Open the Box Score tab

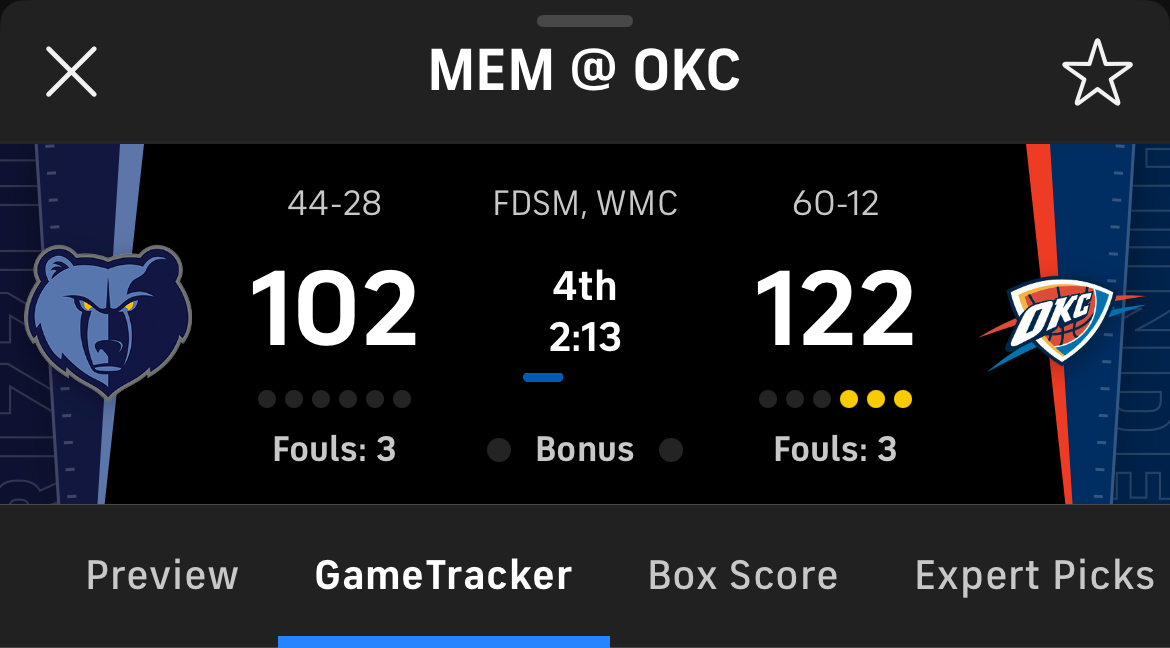pyautogui.click(x=742, y=576)
